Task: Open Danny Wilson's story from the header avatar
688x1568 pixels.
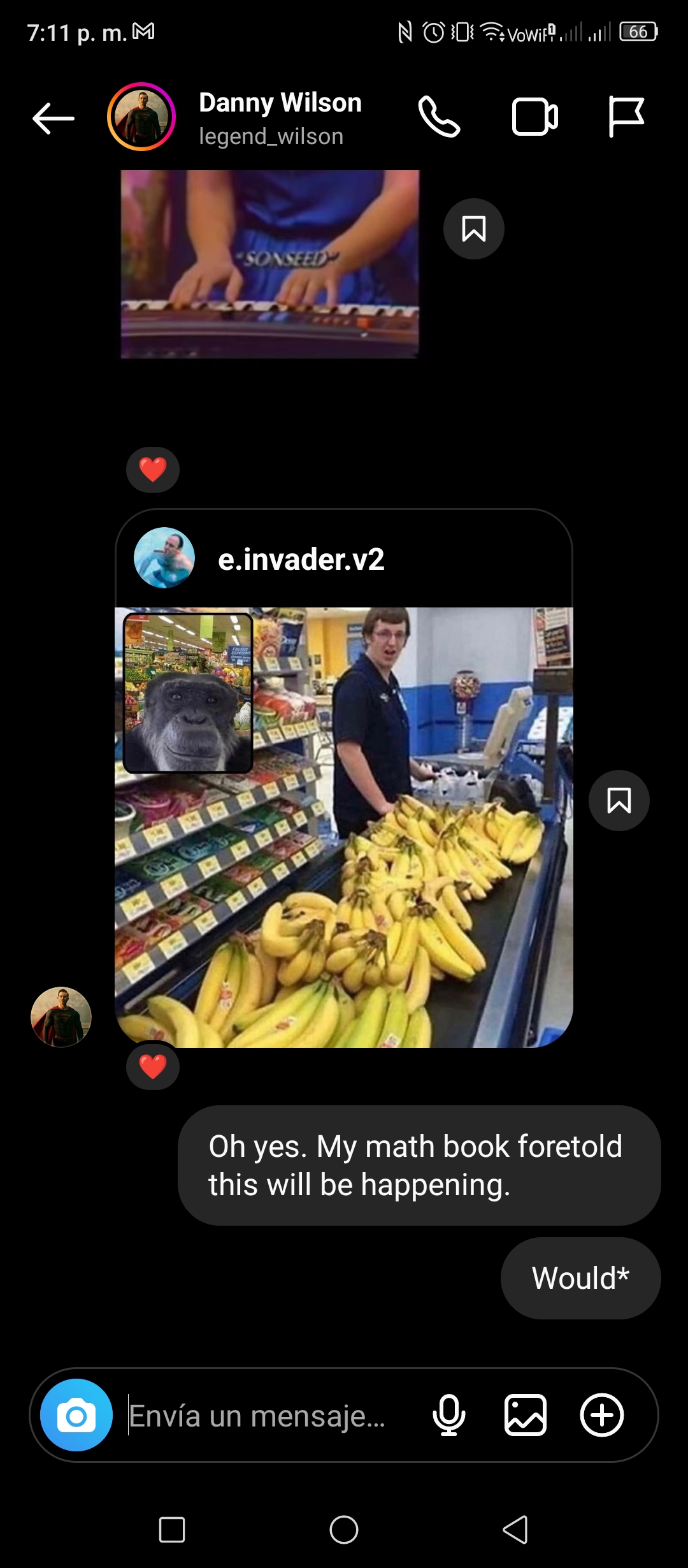Action: click(x=141, y=117)
